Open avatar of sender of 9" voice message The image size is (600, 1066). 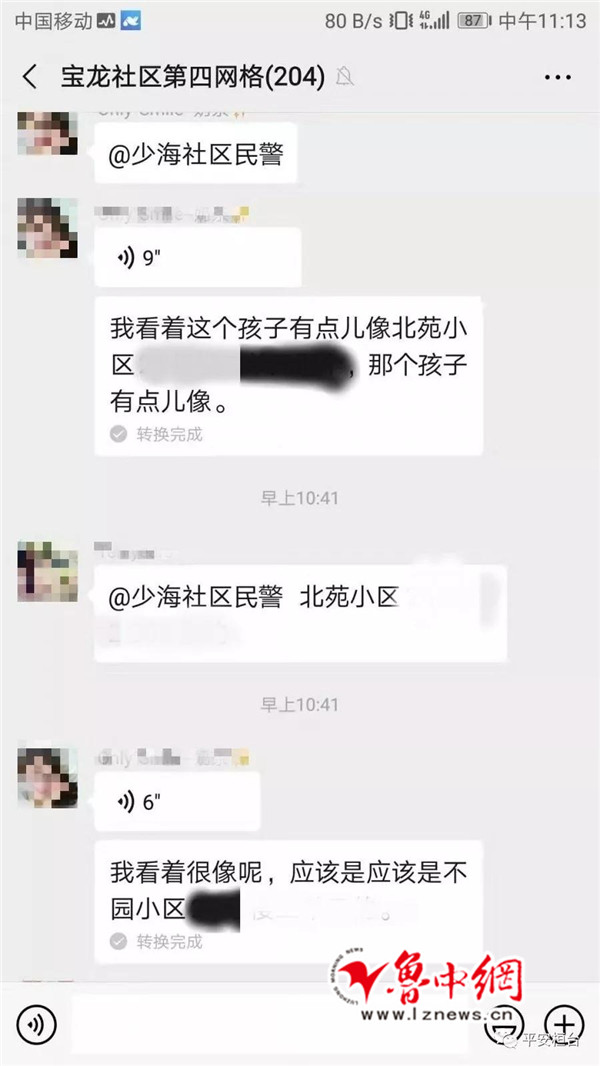click(47, 229)
